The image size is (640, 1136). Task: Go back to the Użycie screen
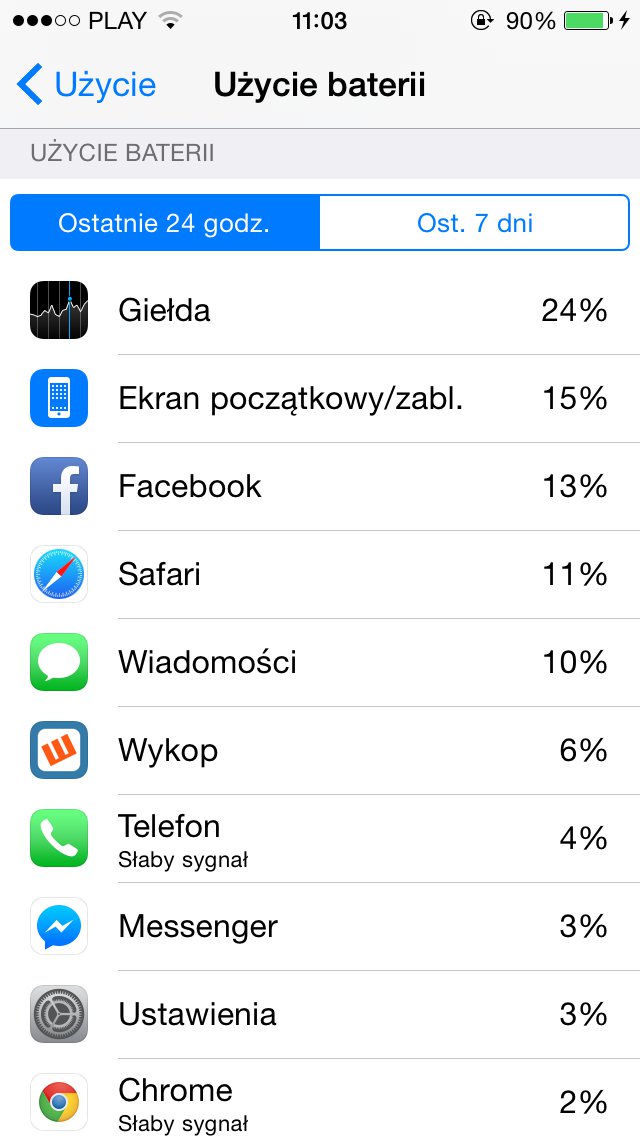(x=86, y=85)
